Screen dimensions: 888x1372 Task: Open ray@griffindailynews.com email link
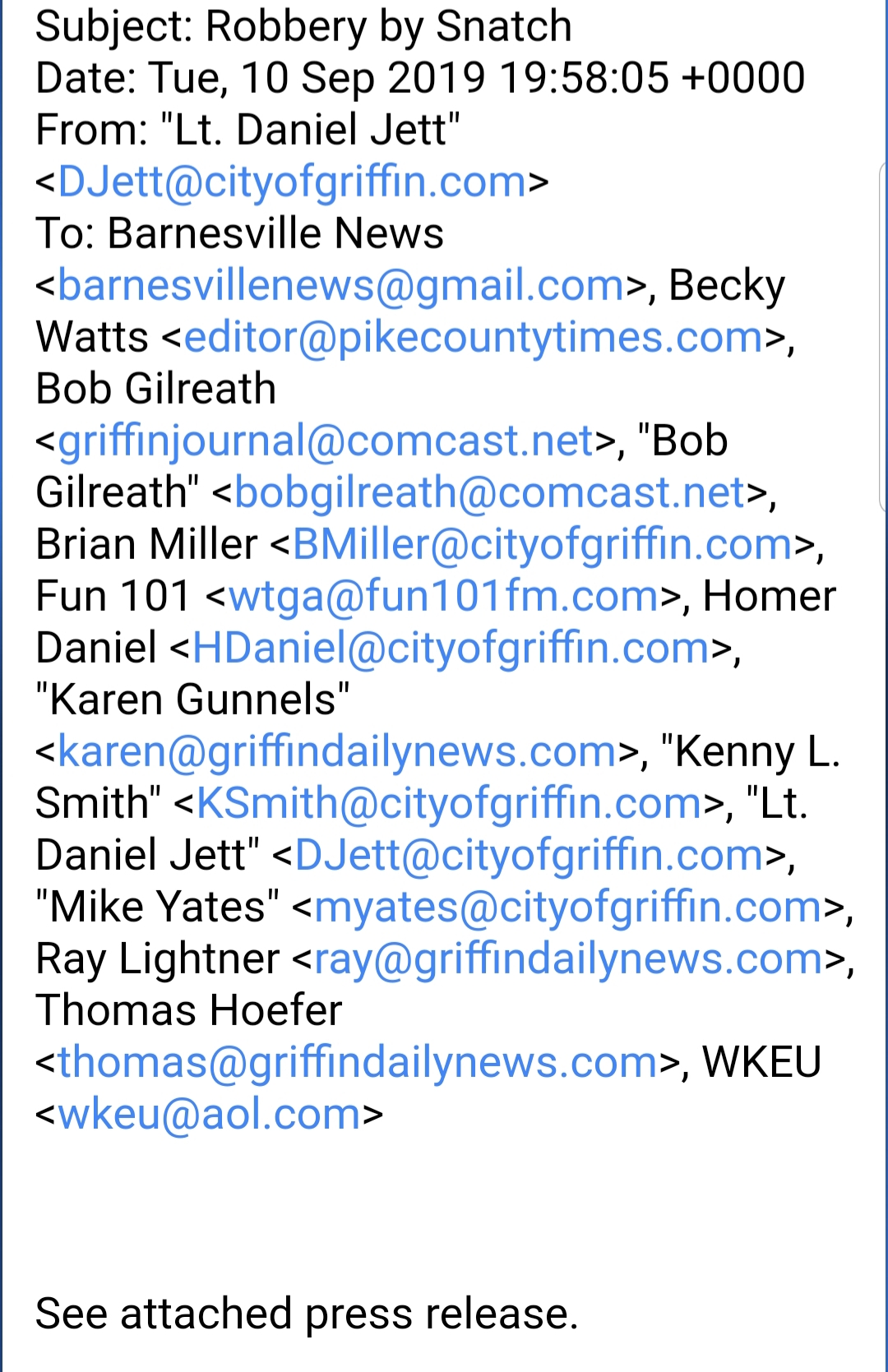568,959
